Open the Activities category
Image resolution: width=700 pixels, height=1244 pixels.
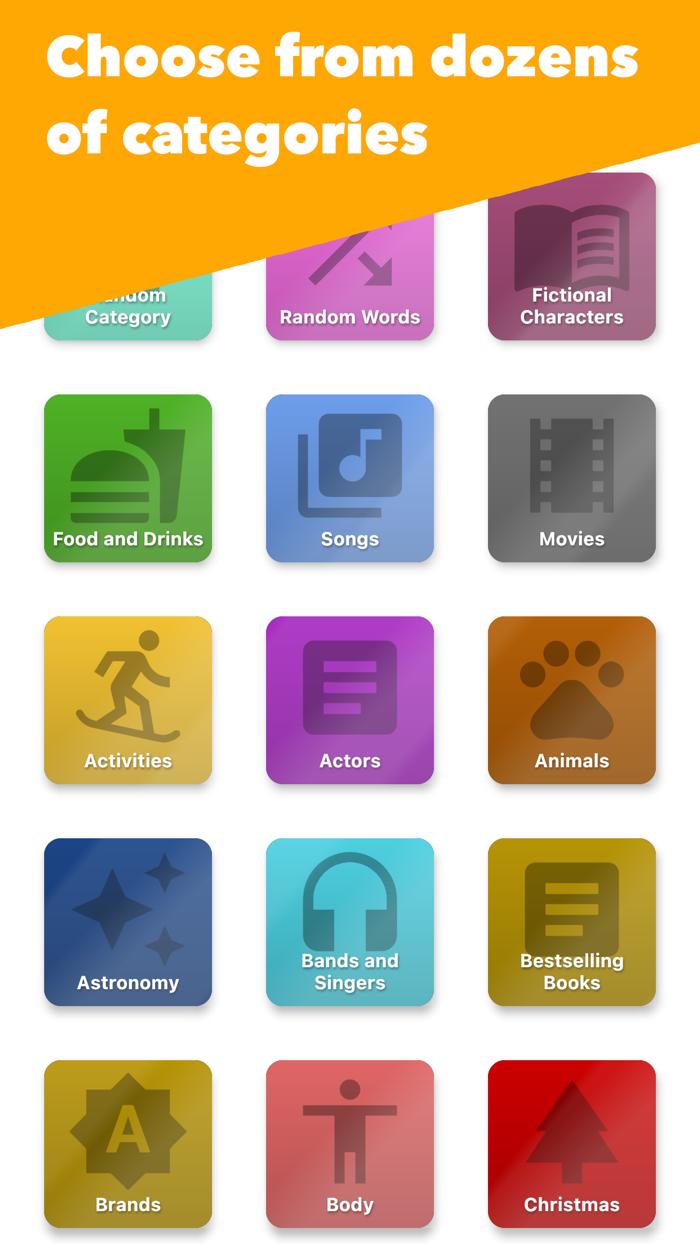(128, 700)
